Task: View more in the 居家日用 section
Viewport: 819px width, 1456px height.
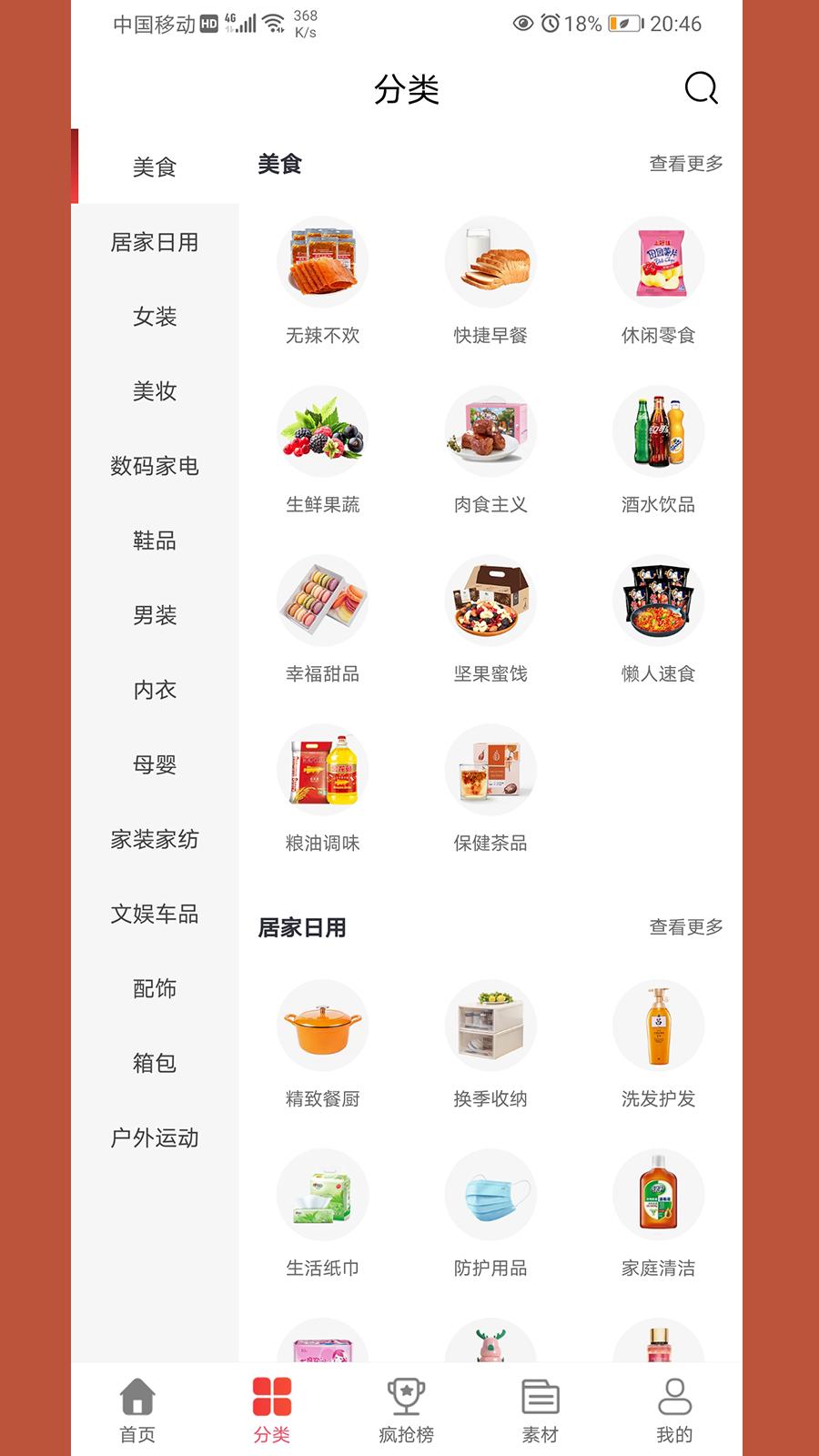Action: (x=686, y=927)
